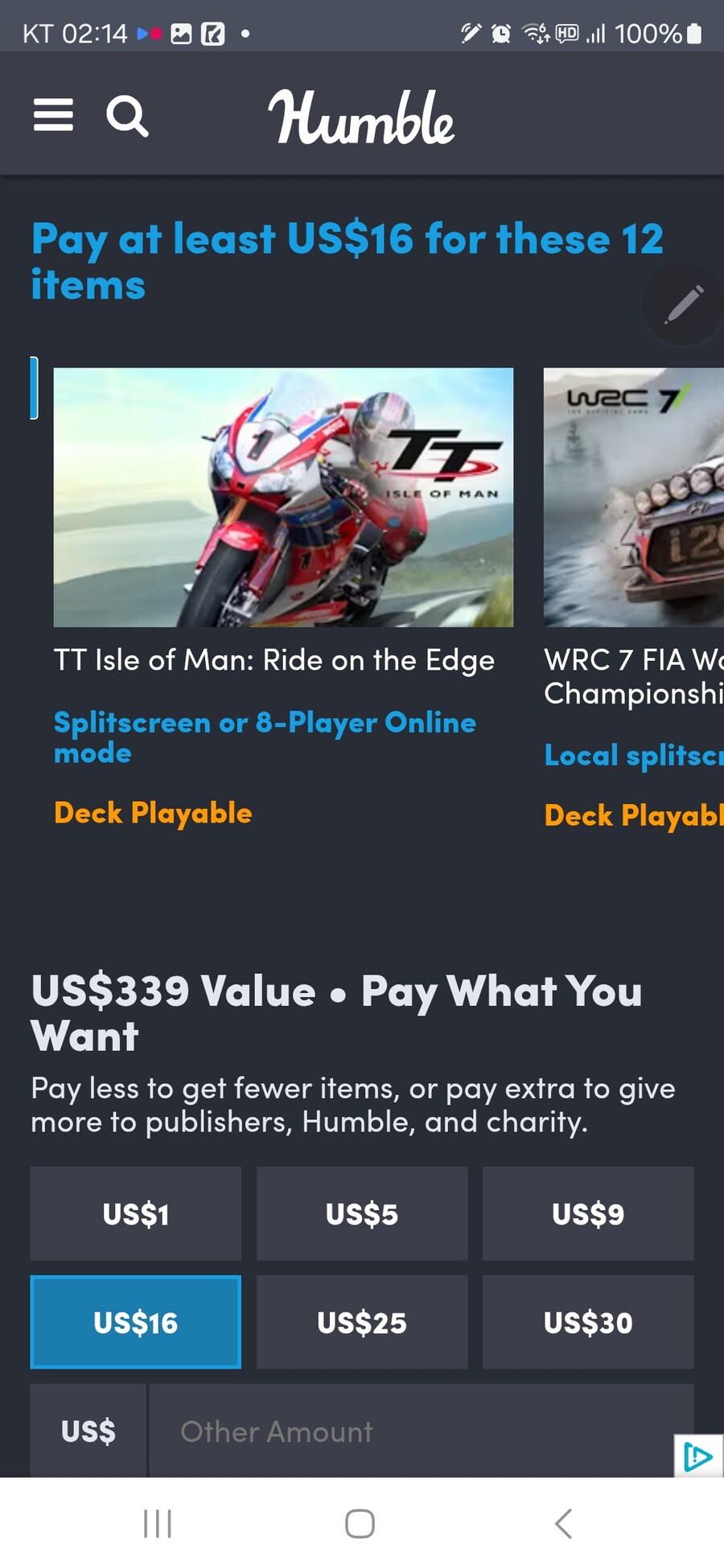Open recent apps from navigation bar
Screen dimensions: 724x1568
[x=158, y=1523]
